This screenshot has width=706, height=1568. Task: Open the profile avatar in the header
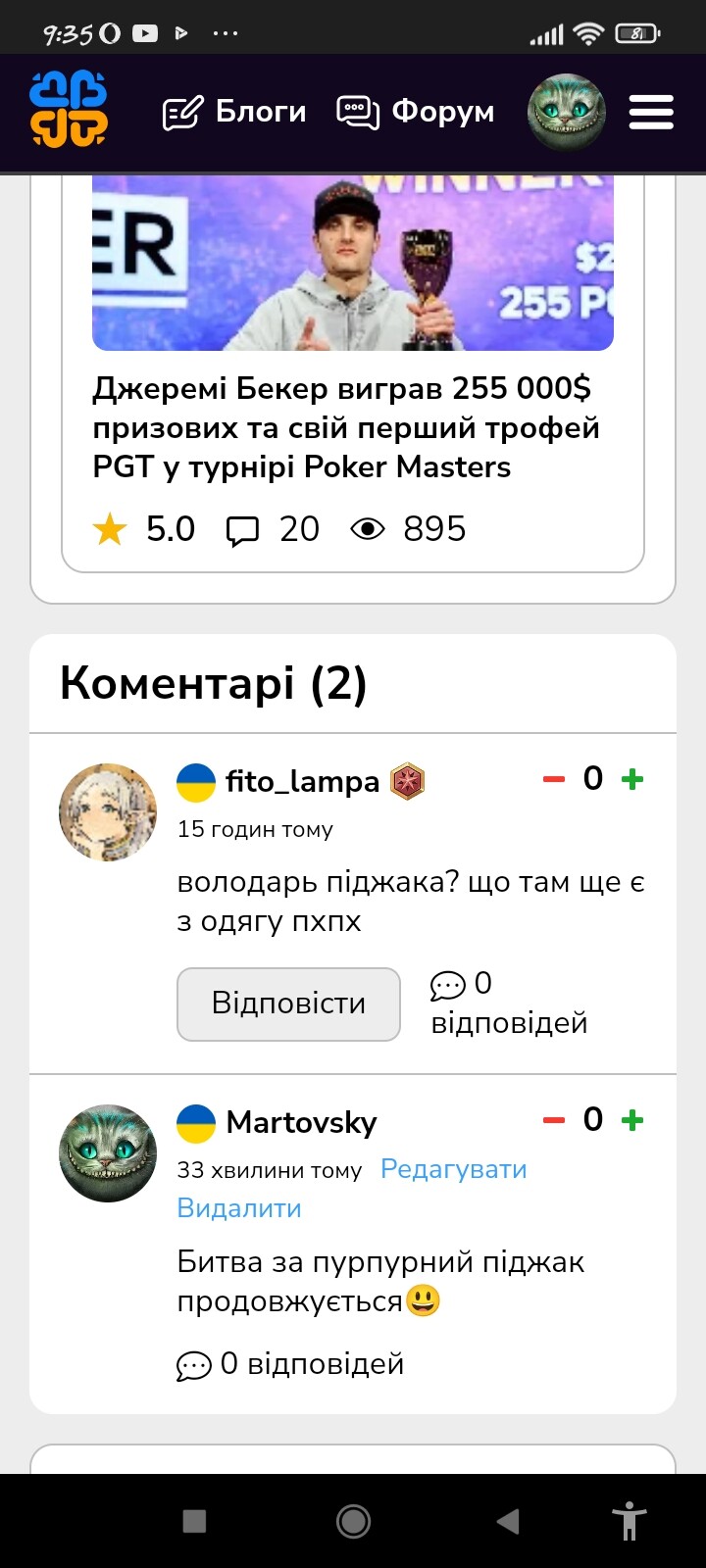567,112
